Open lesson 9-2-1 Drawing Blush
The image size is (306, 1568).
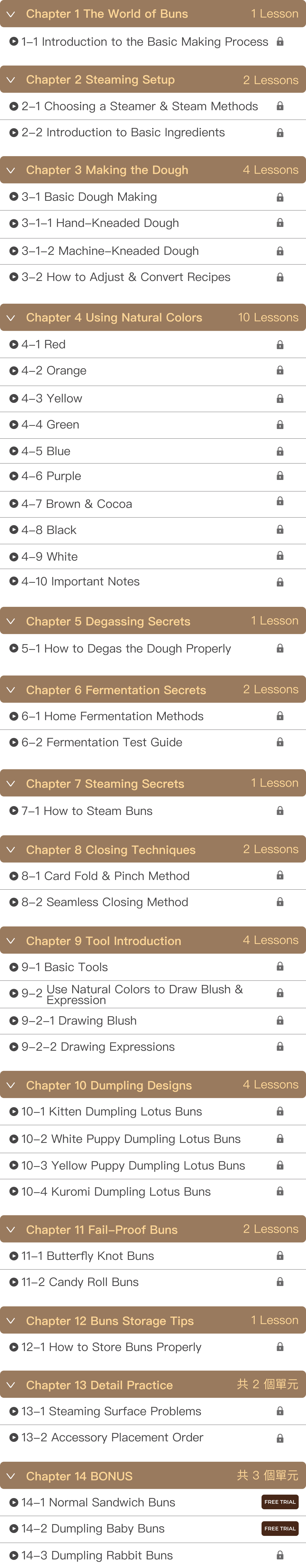click(79, 1021)
